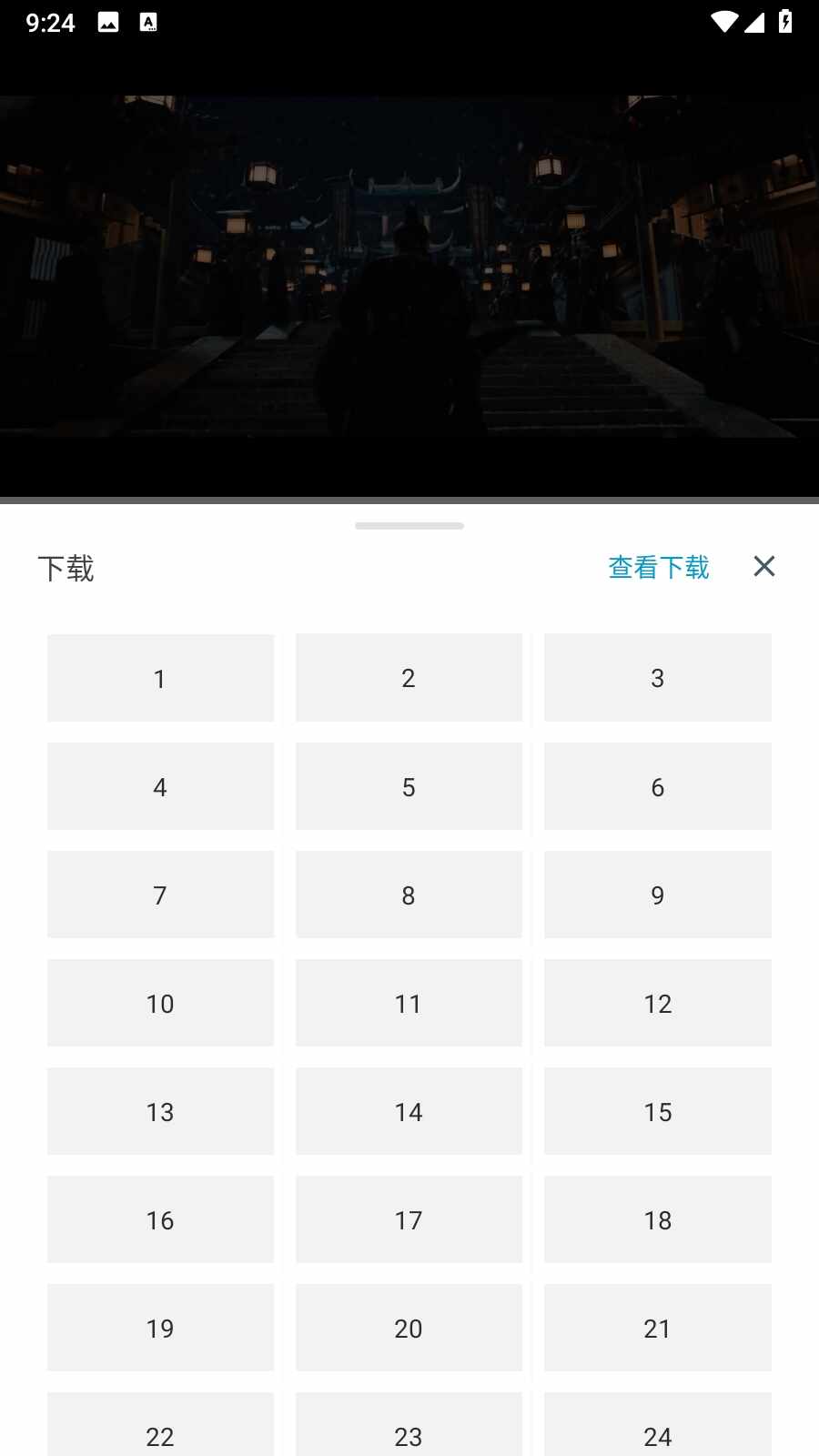Download episode 20

(409, 1328)
